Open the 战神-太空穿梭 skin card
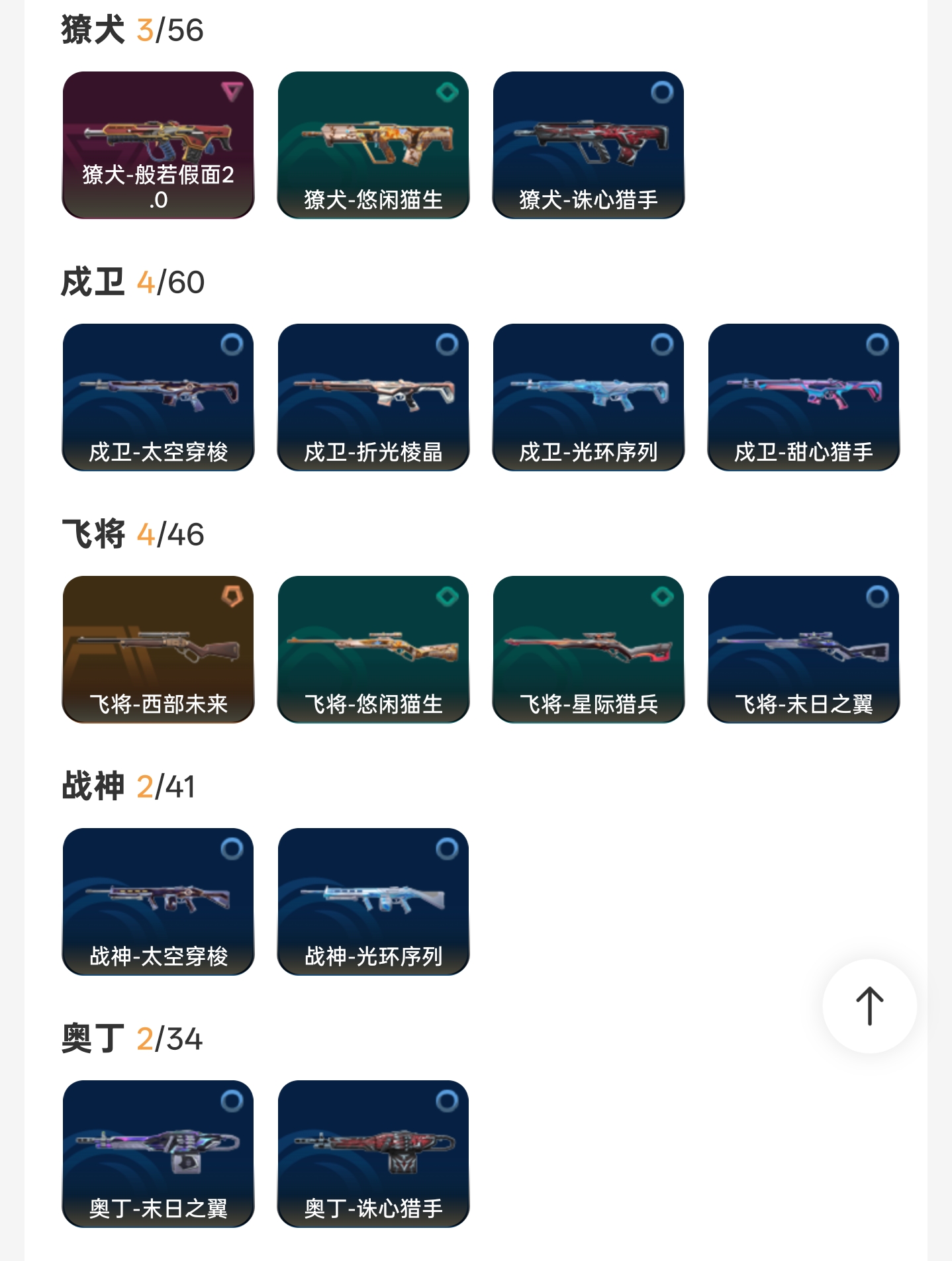 click(x=158, y=902)
